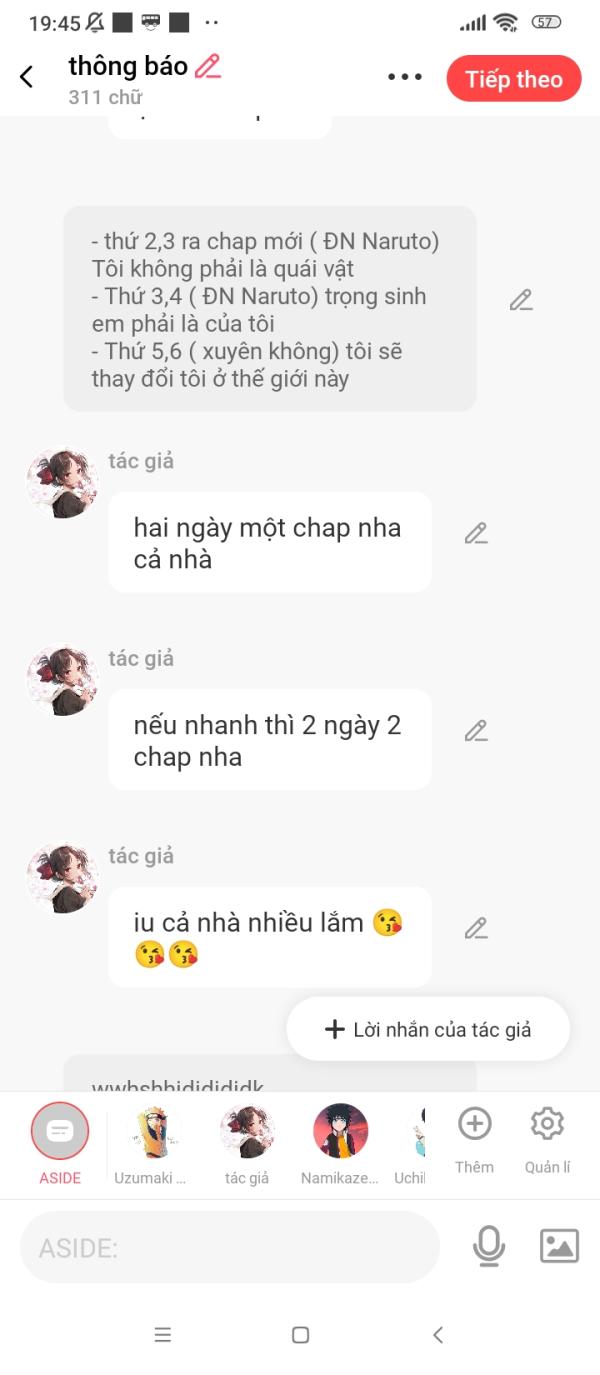600x1375 pixels.
Task: Open Quản lí settings
Action: (x=547, y=1140)
